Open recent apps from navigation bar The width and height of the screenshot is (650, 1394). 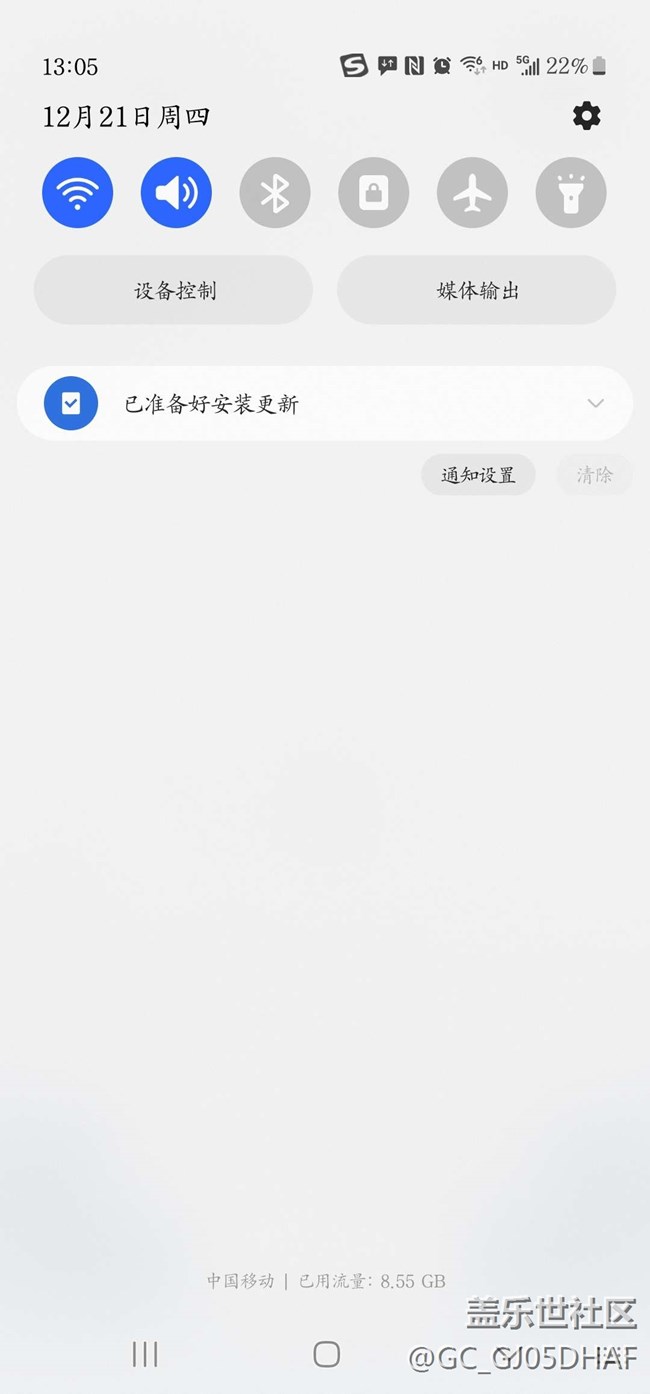point(145,1354)
